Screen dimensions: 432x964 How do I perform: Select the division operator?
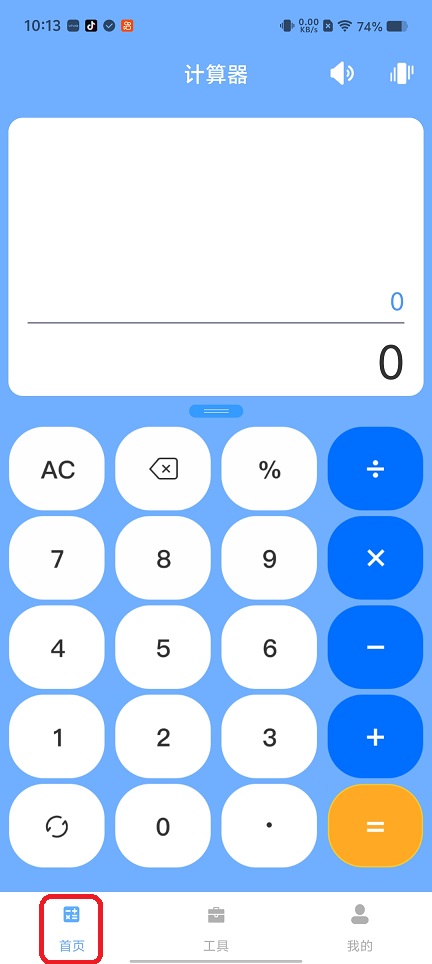(375, 469)
